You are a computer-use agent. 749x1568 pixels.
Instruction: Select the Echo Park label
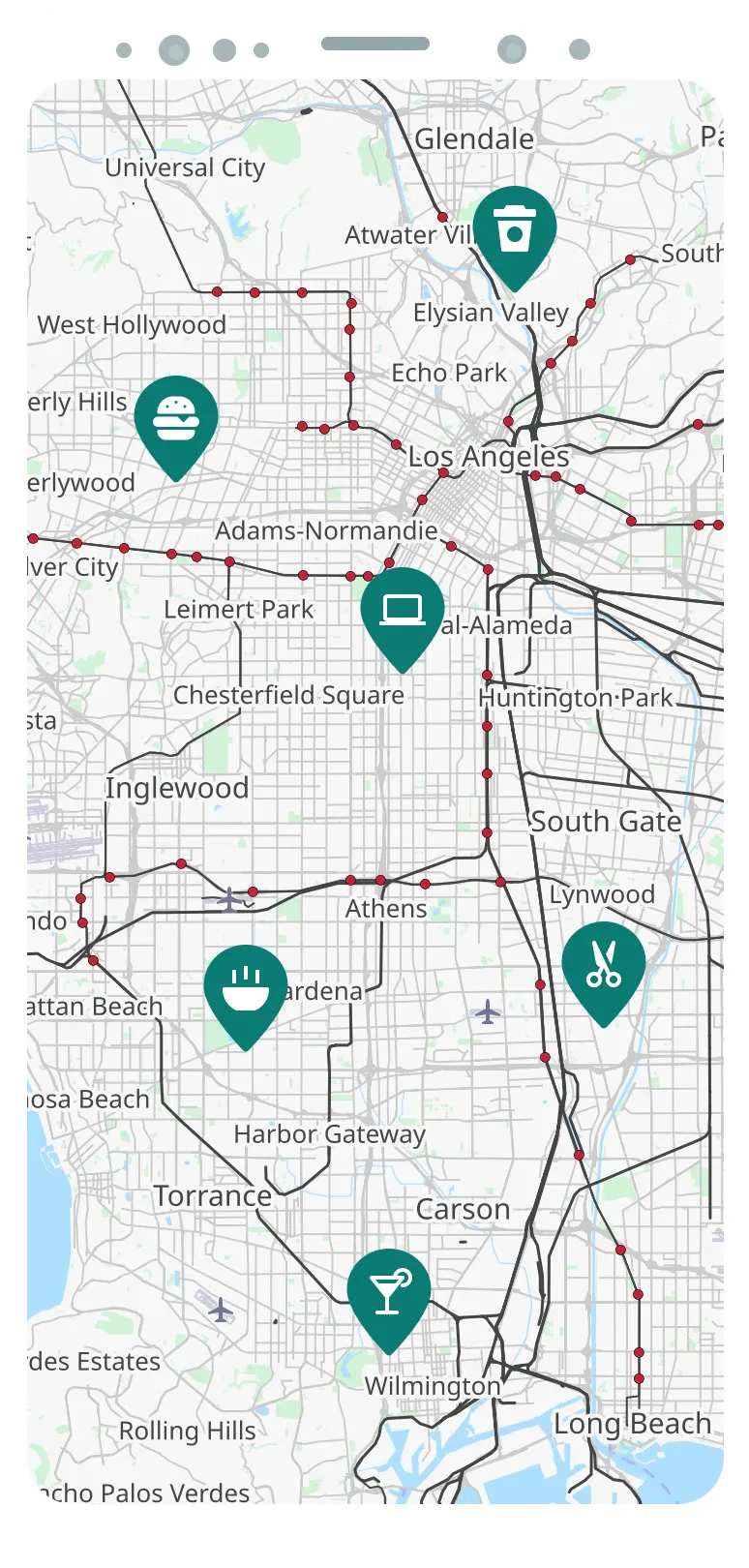coord(449,373)
